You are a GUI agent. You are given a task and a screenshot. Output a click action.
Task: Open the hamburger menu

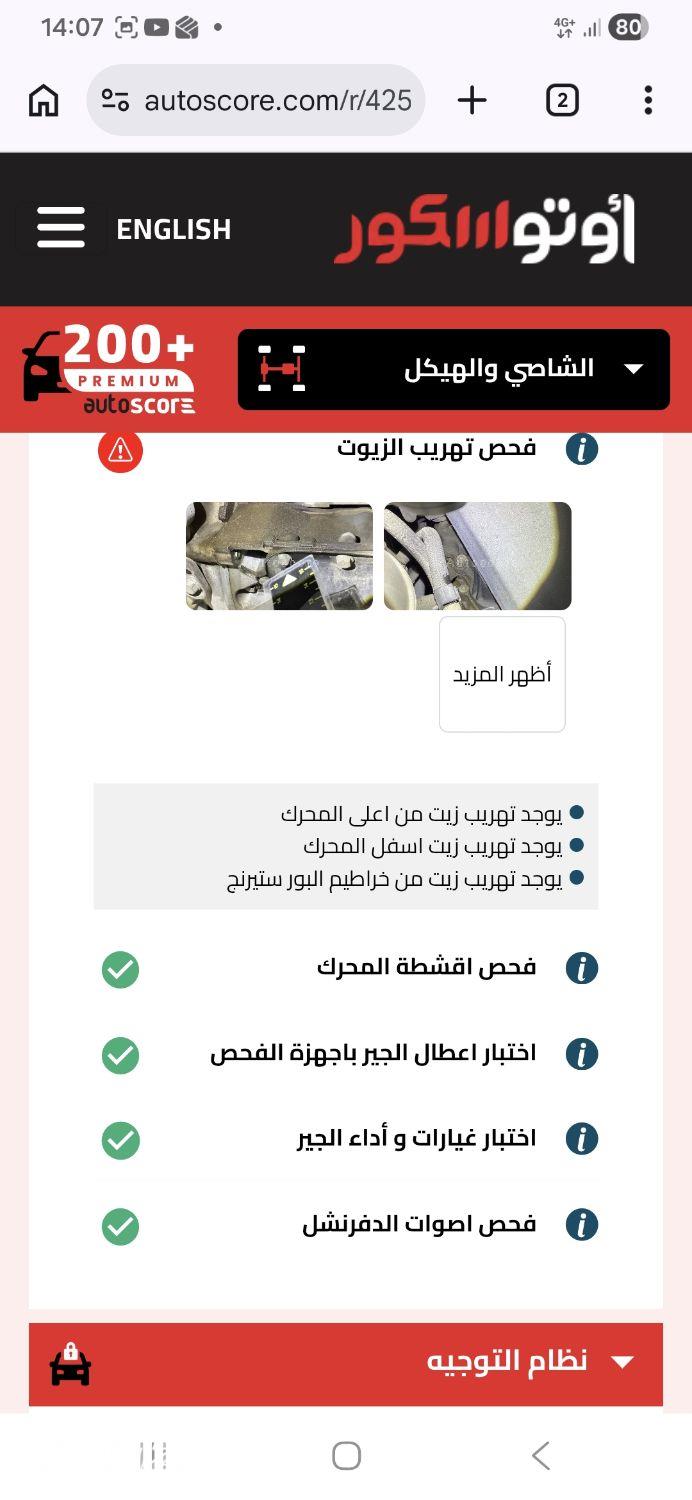pos(61,228)
